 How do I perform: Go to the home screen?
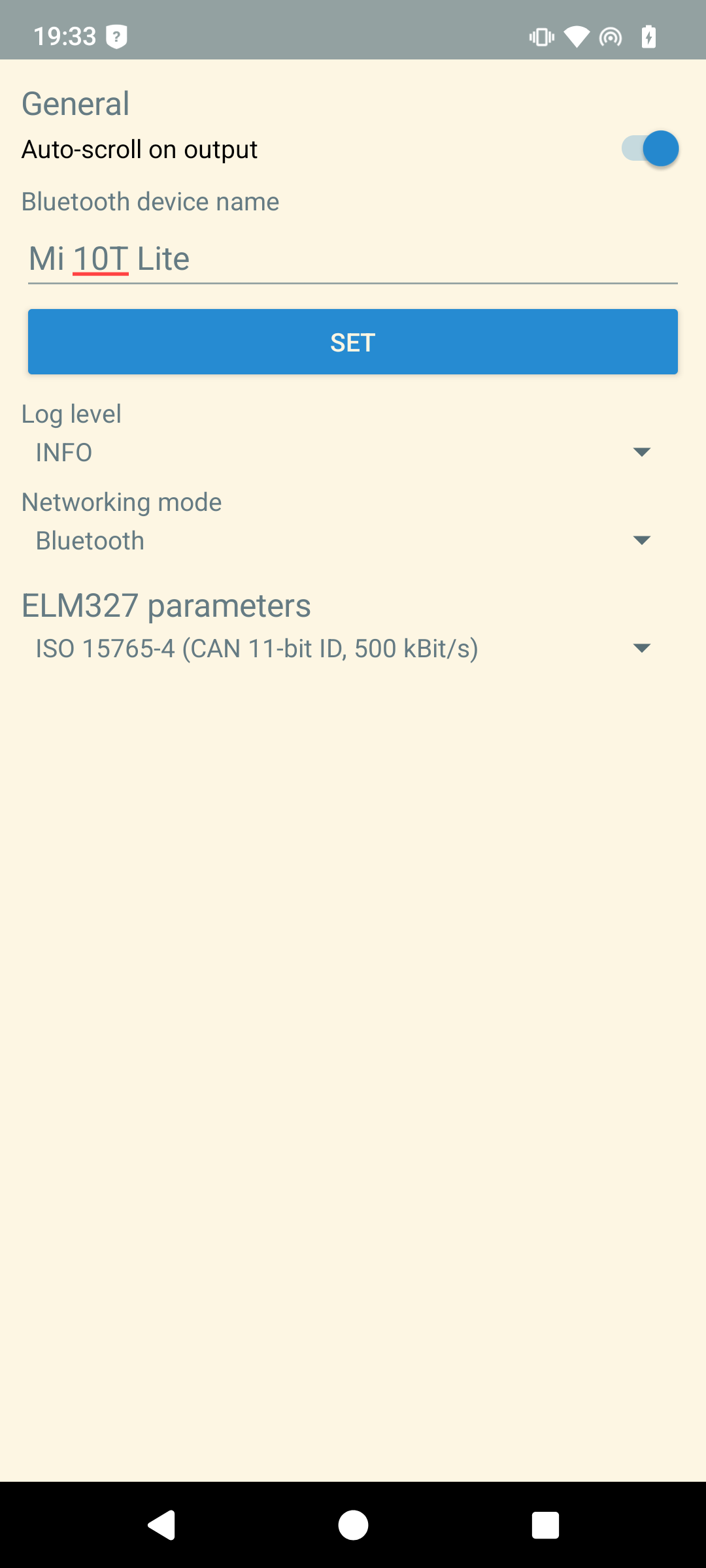(353, 1526)
